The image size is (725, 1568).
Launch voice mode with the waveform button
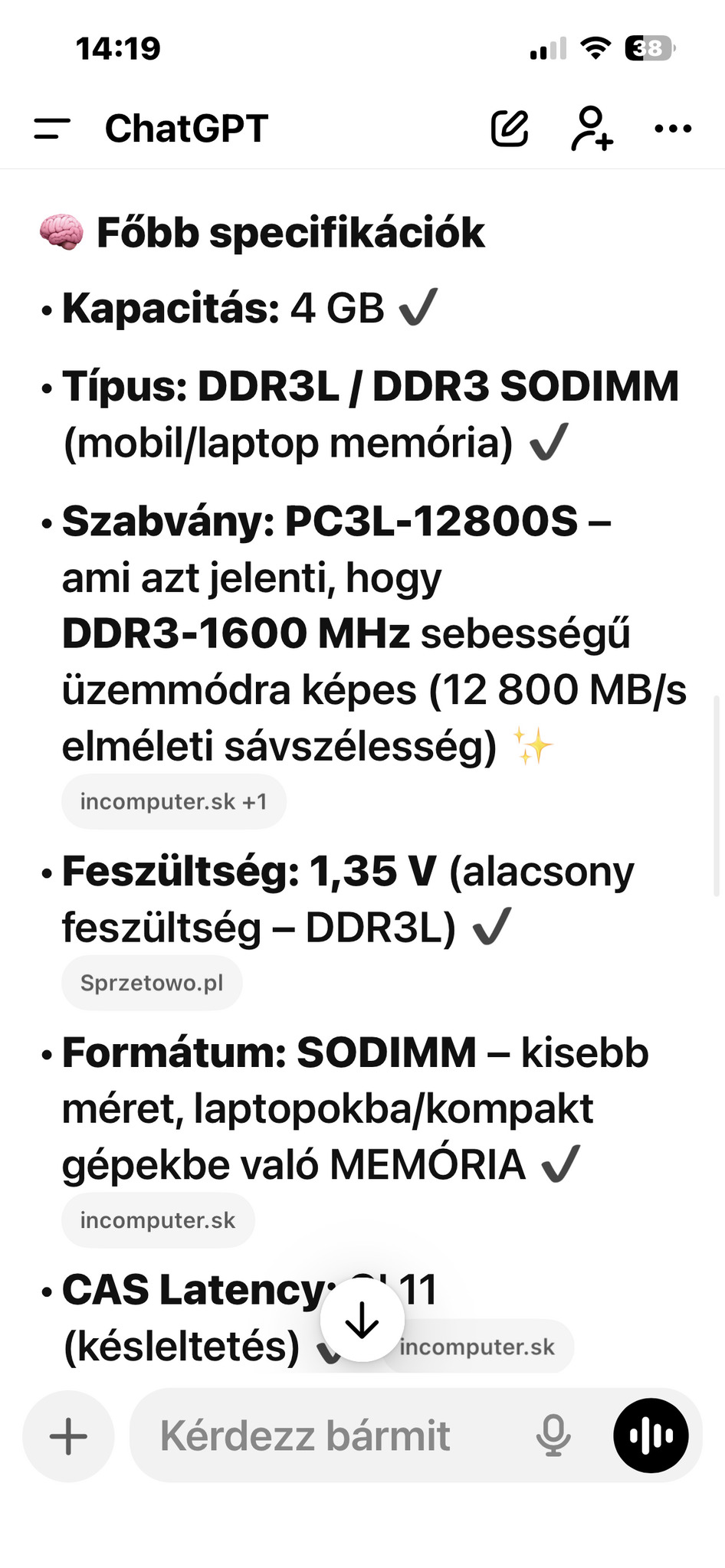651,1436
